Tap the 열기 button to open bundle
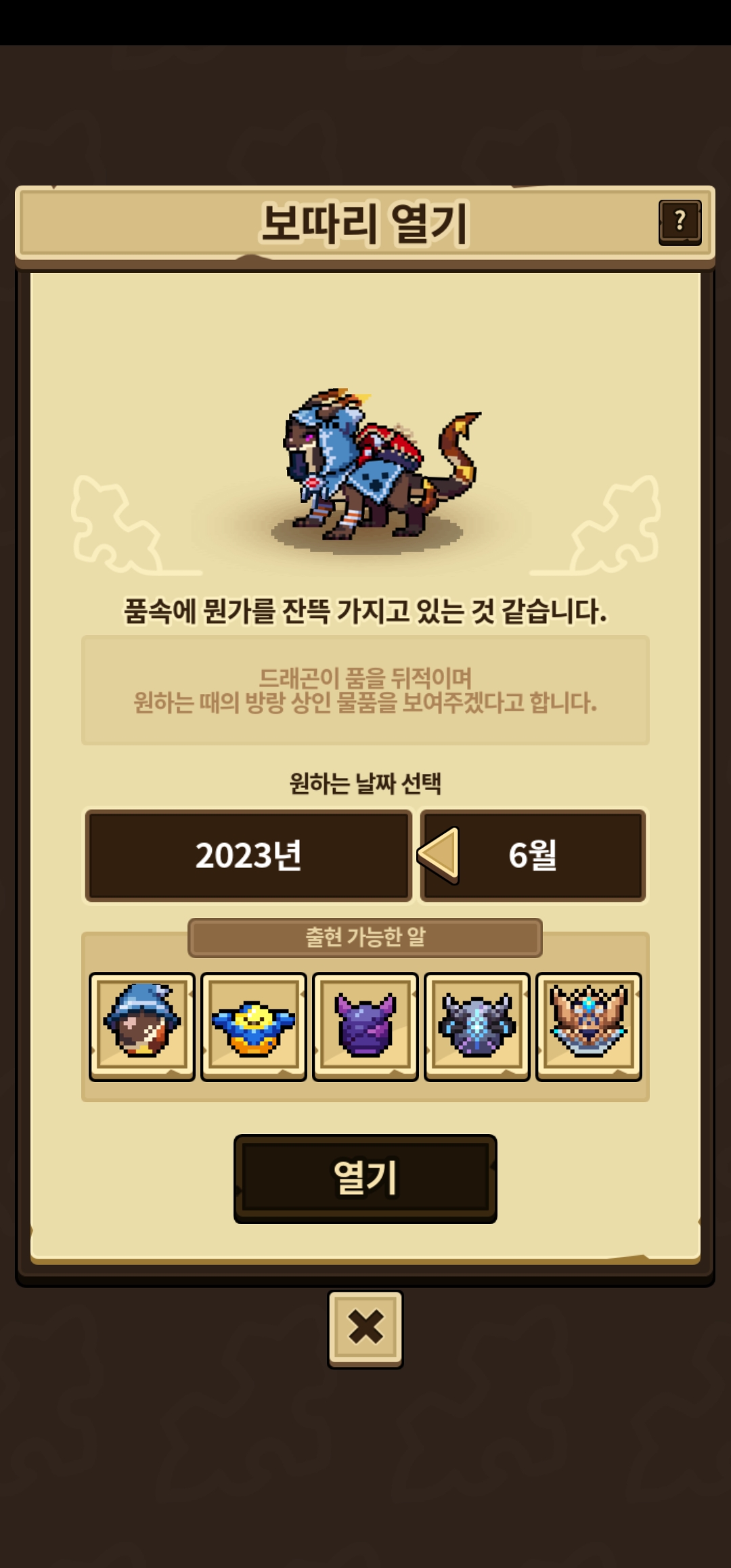Viewport: 731px width, 1568px height. pyautogui.click(x=365, y=1178)
